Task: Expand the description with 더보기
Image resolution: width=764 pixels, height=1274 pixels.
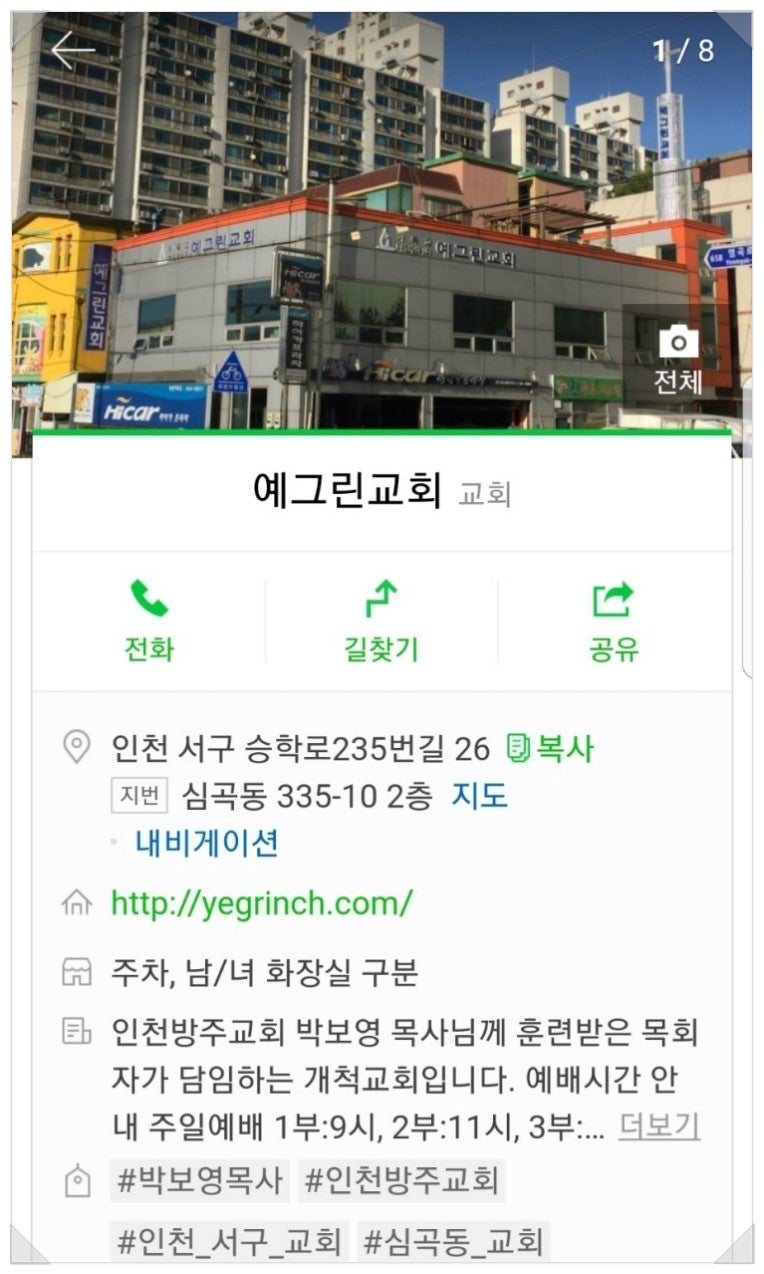Action: click(x=658, y=1125)
